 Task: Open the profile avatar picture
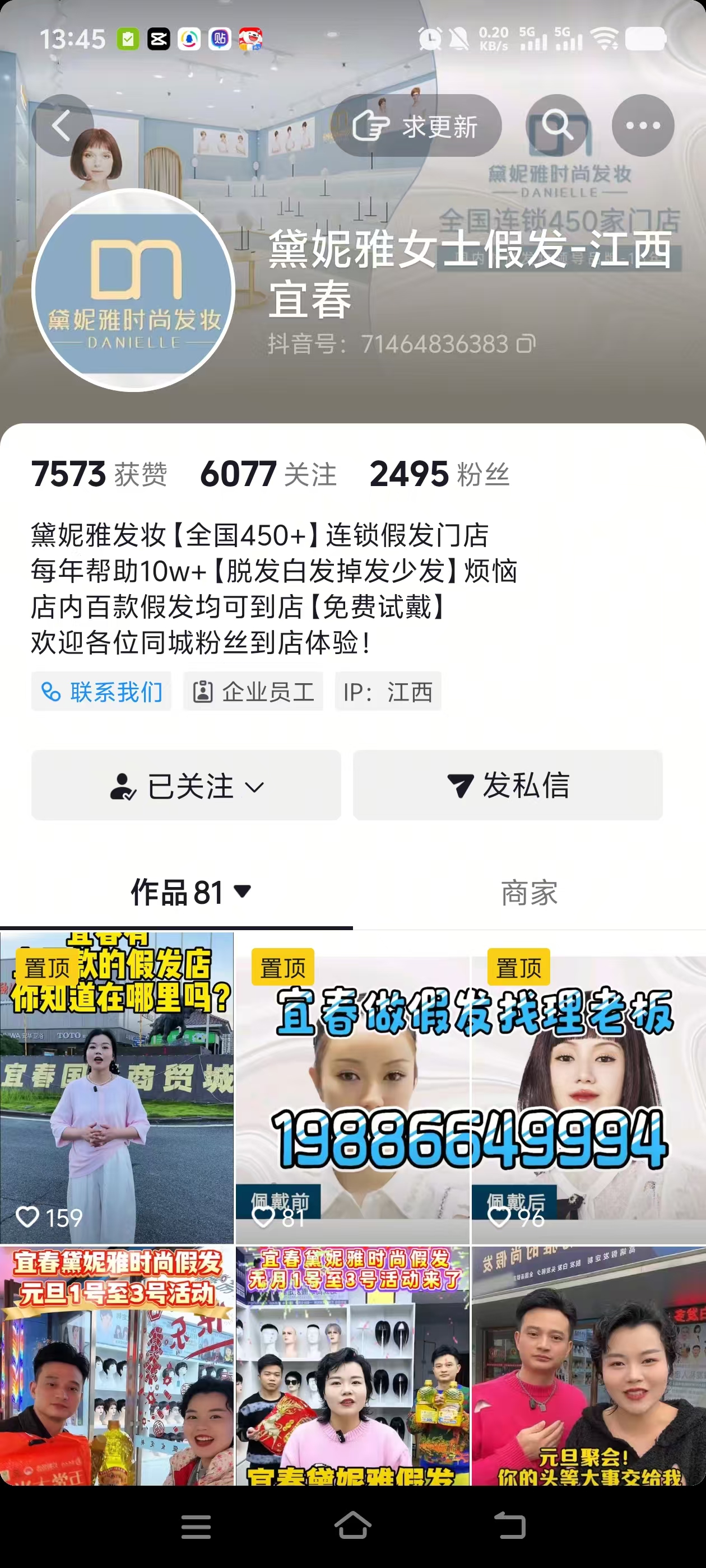(x=133, y=290)
